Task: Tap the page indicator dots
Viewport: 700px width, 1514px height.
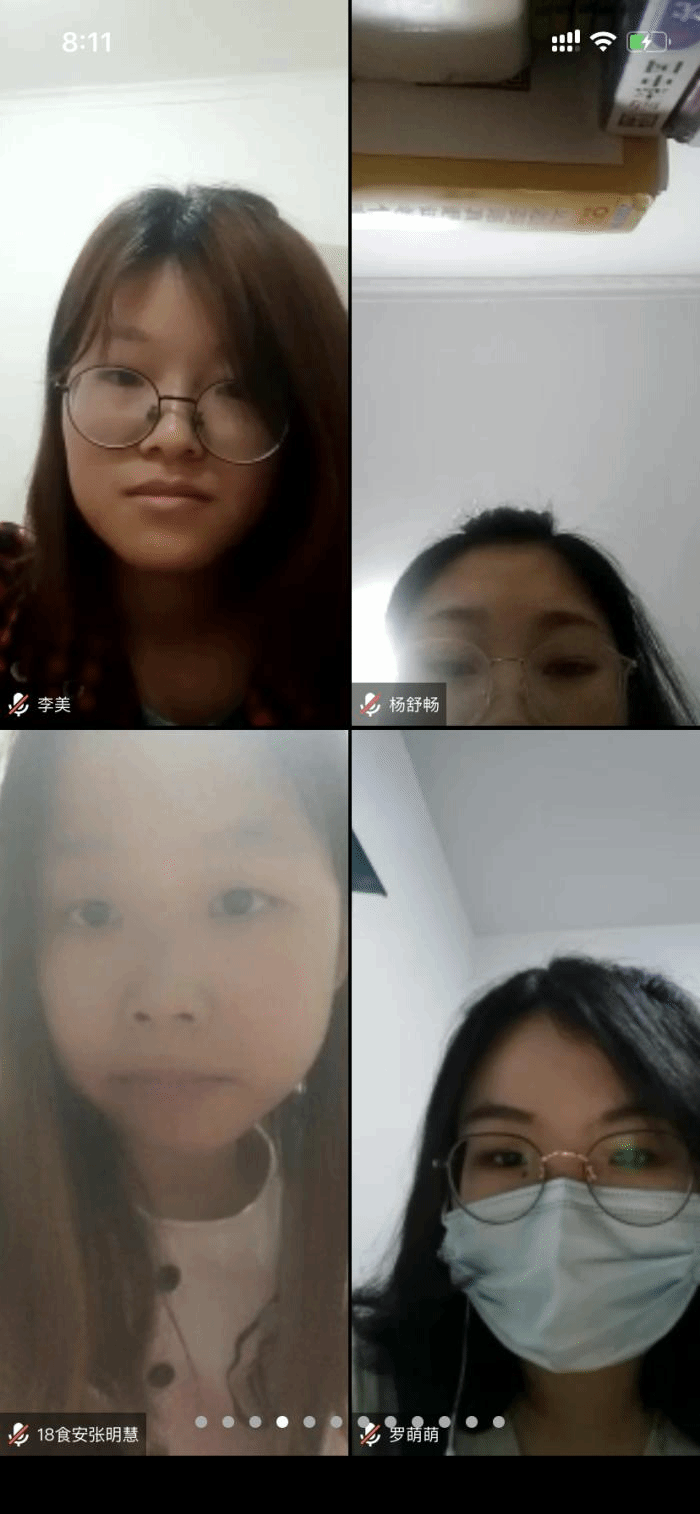Action: 350,1421
